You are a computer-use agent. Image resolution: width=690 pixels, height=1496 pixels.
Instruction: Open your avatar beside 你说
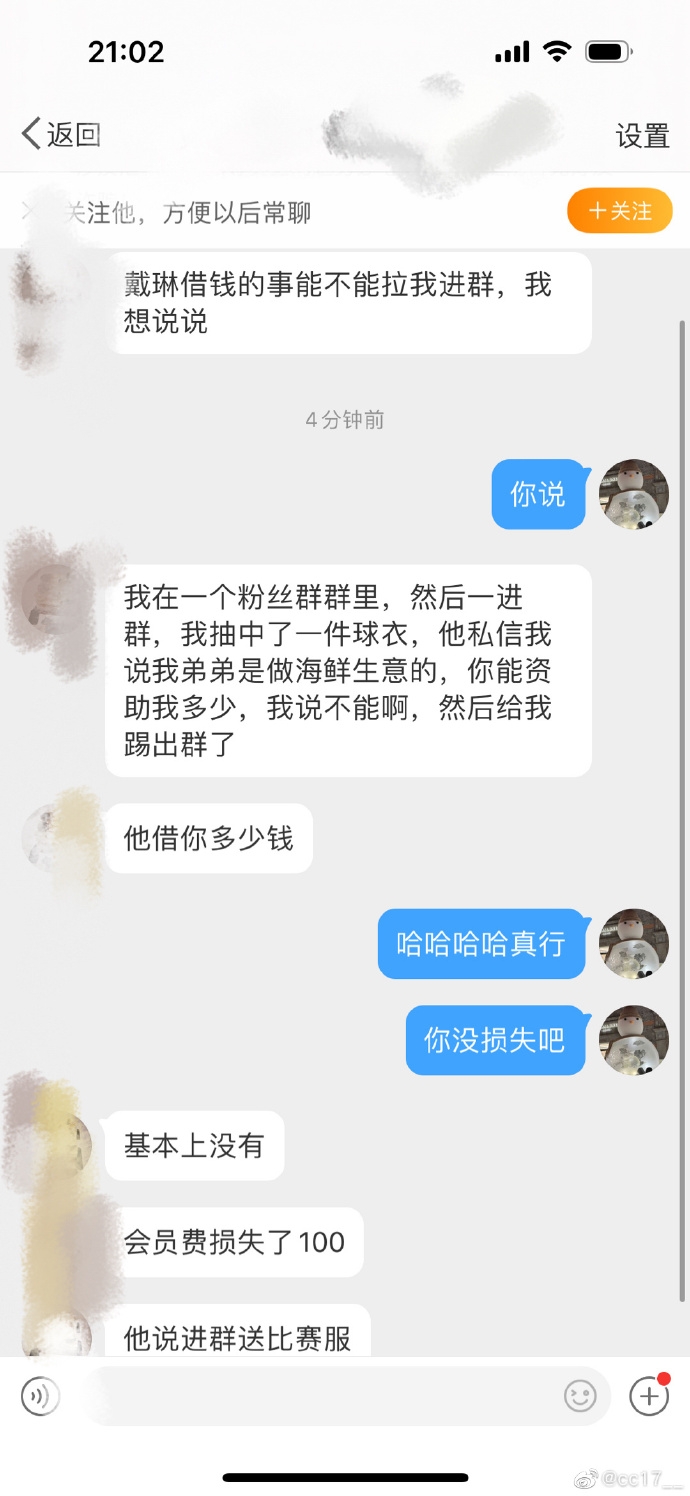click(633, 494)
